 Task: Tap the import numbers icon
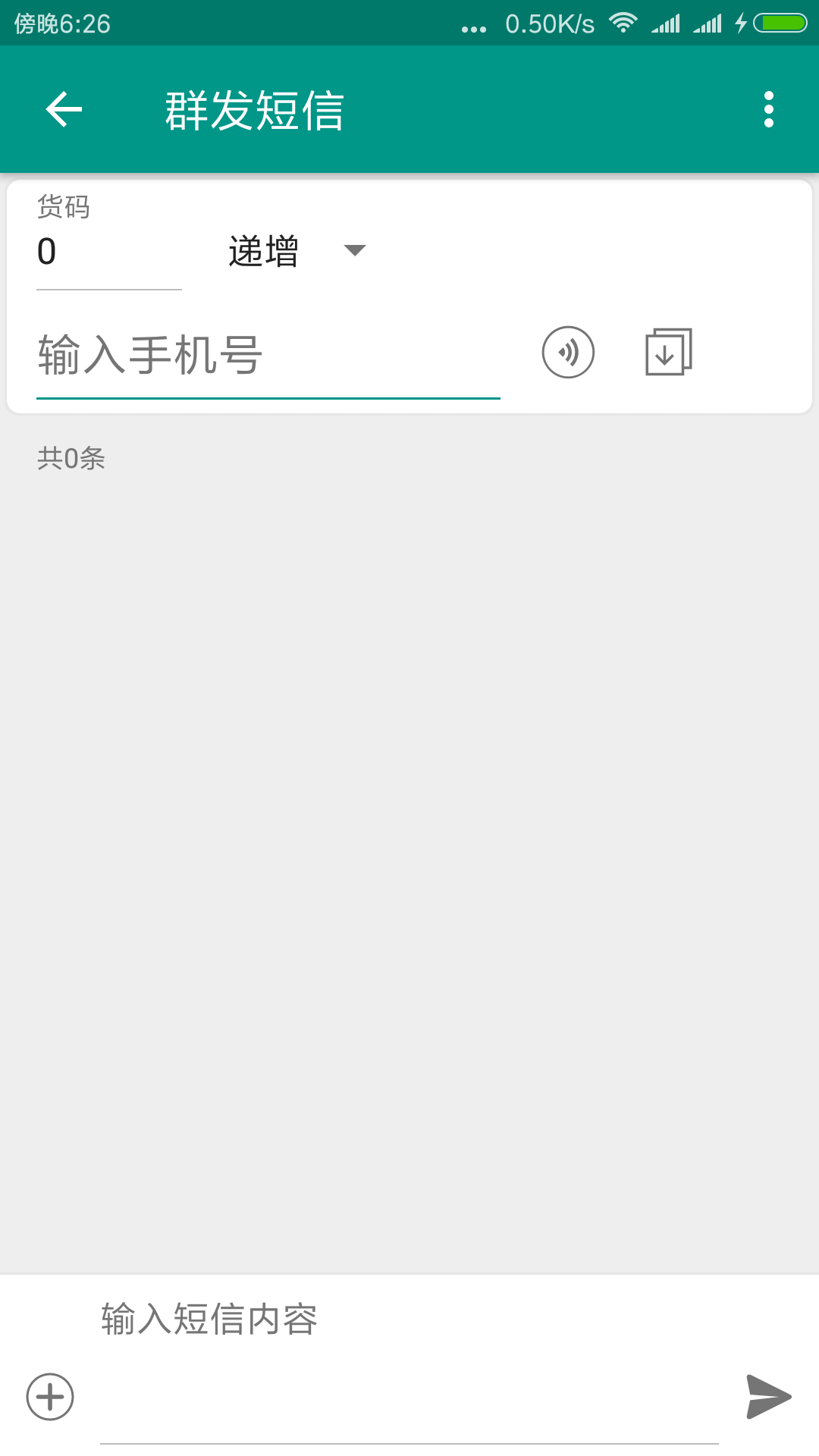coord(668,351)
